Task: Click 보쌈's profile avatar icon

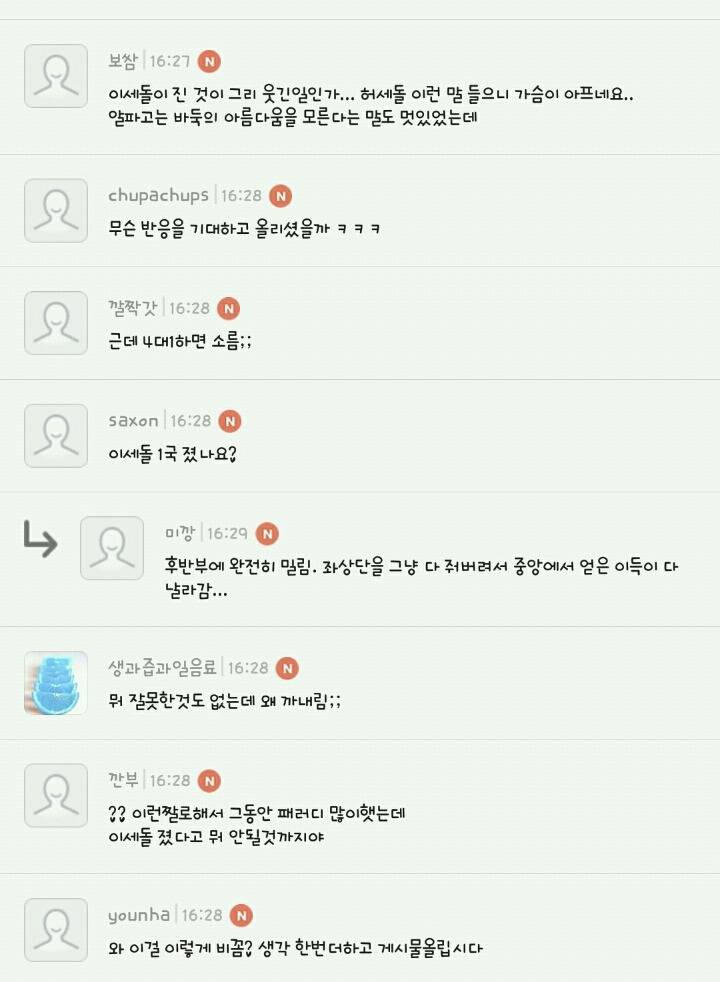Action: pyautogui.click(x=55, y=76)
